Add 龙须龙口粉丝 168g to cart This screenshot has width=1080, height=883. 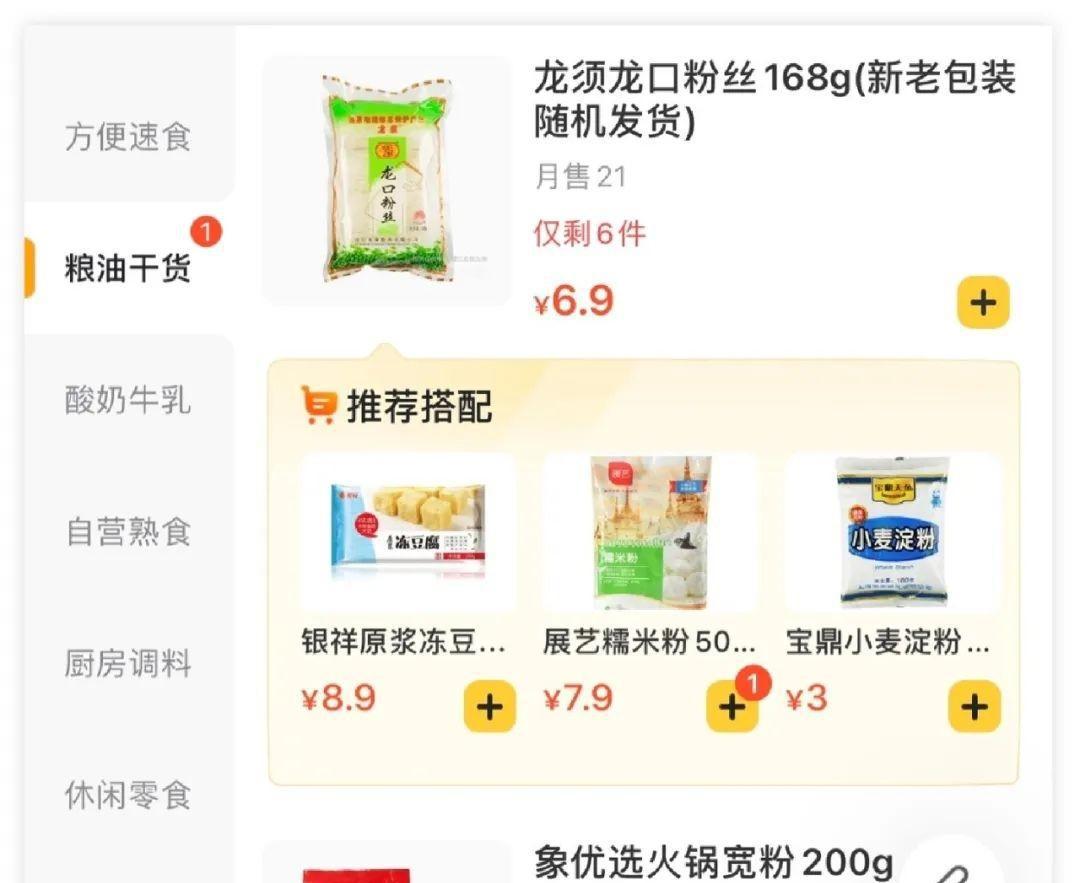983,302
